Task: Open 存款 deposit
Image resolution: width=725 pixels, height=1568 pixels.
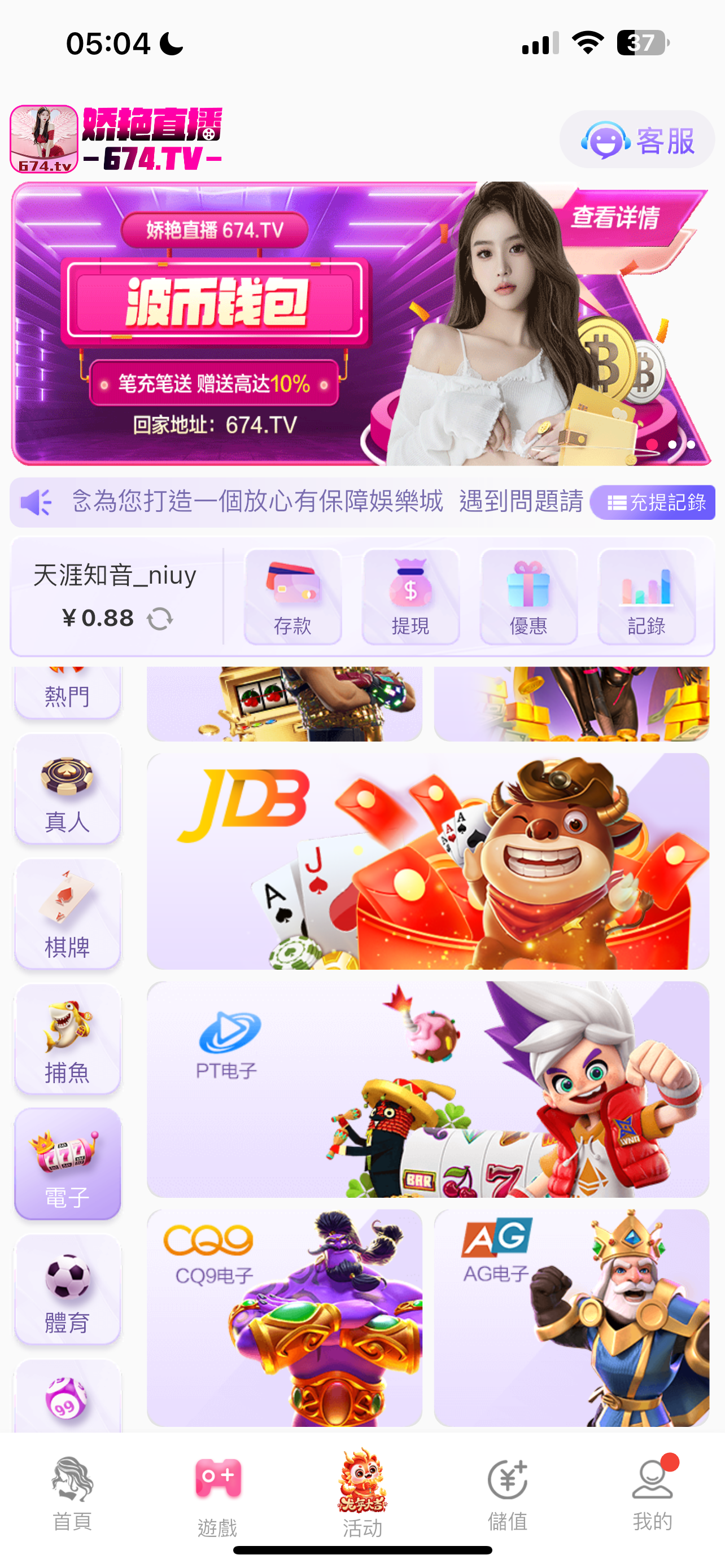Action: coord(293,597)
